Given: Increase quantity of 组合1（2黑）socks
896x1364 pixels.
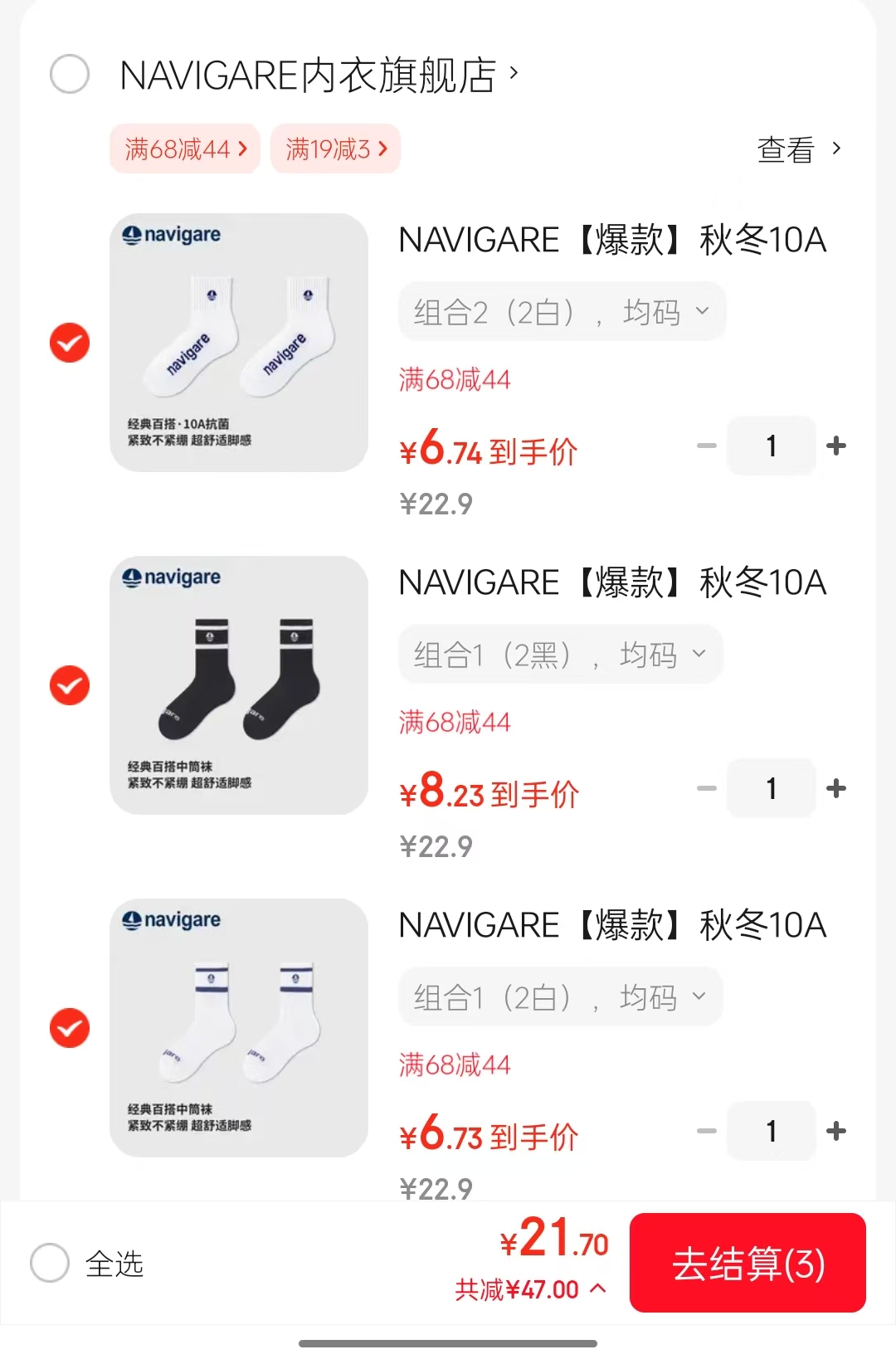Looking at the screenshot, I should 836,789.
